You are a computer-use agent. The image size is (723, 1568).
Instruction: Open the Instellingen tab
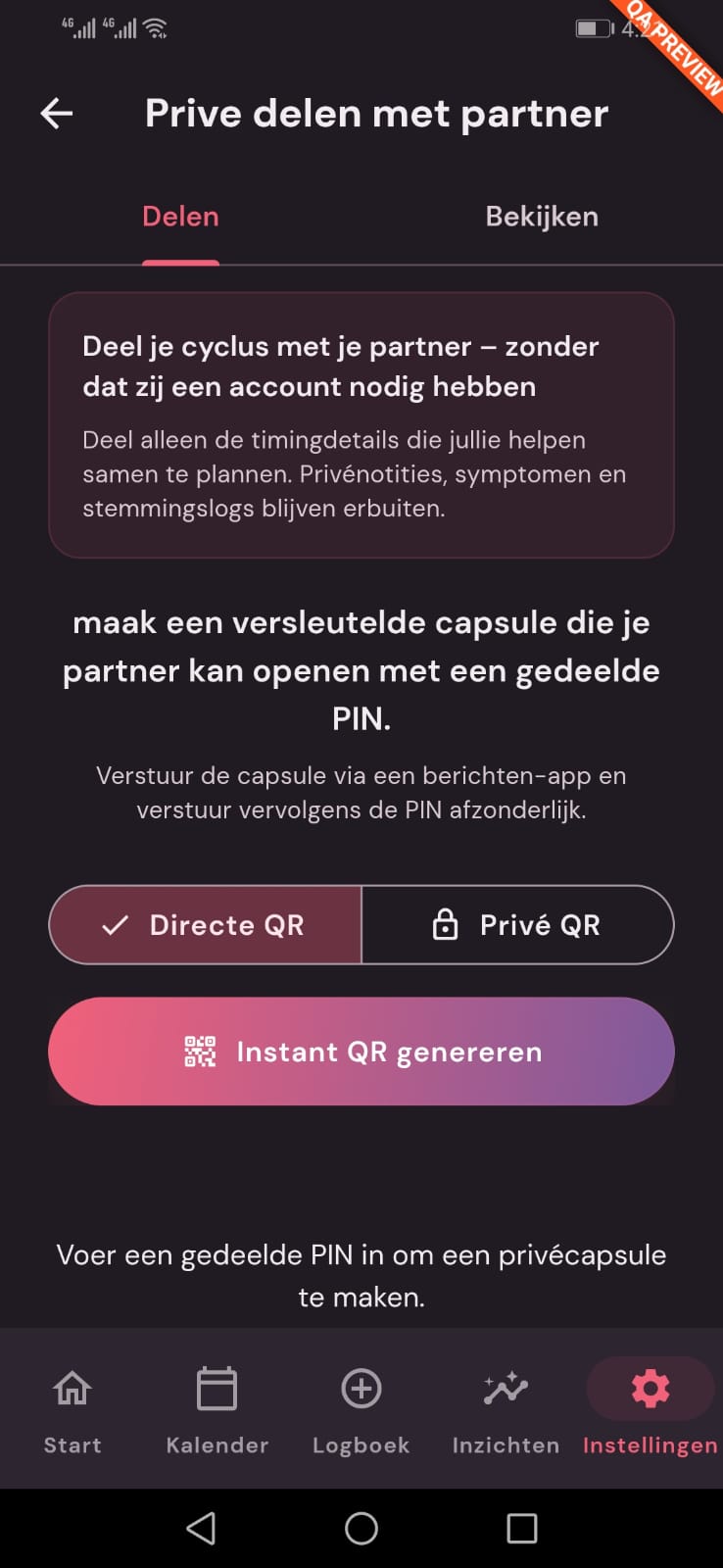[x=651, y=1408]
